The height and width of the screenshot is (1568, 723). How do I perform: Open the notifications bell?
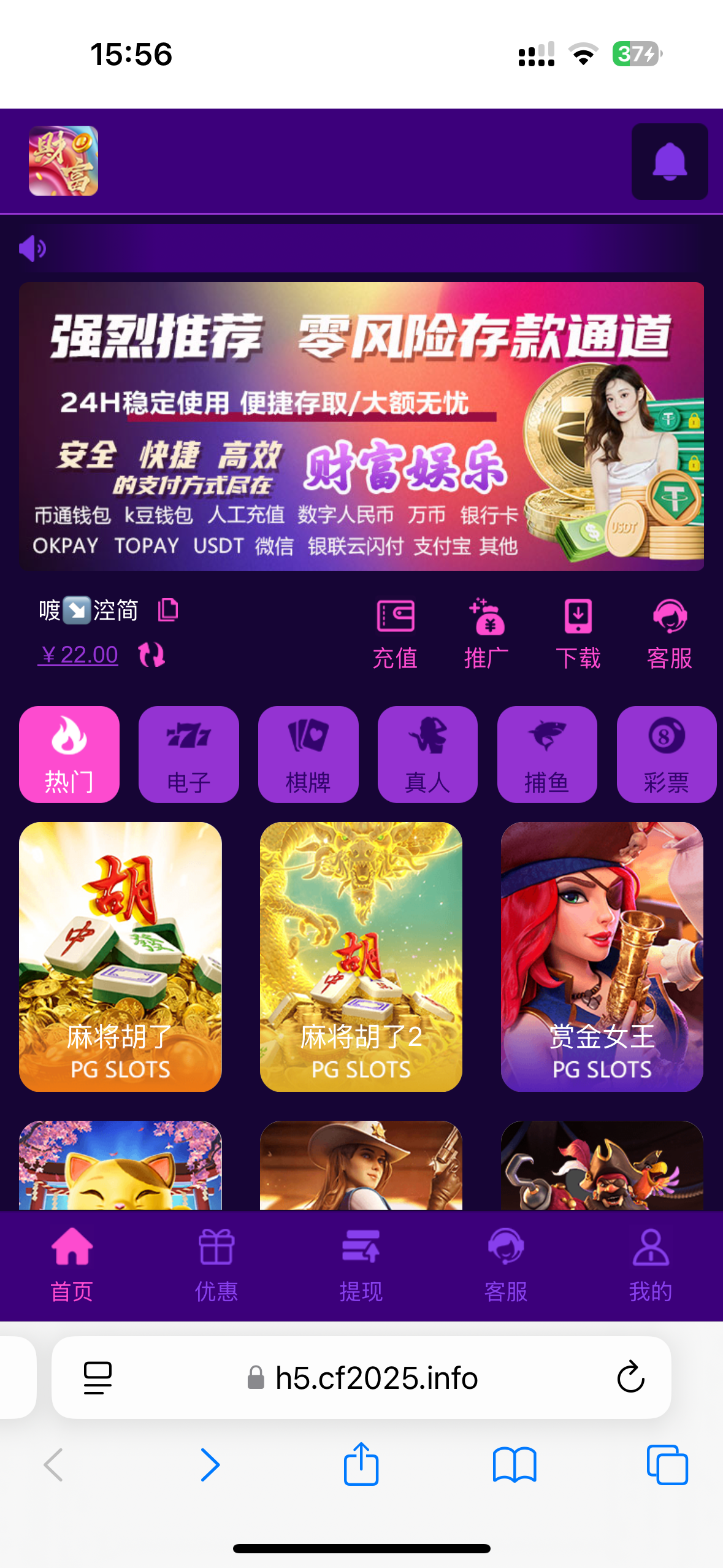(669, 161)
